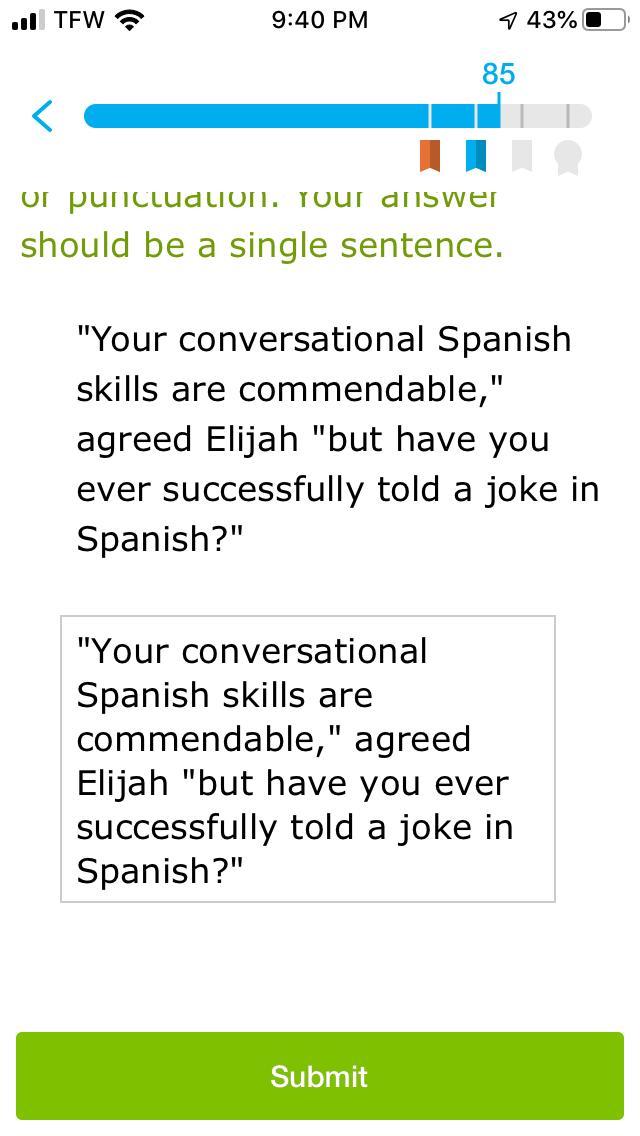640x1136 pixels.
Task: Go back using the blue arrow
Action: tap(43, 116)
